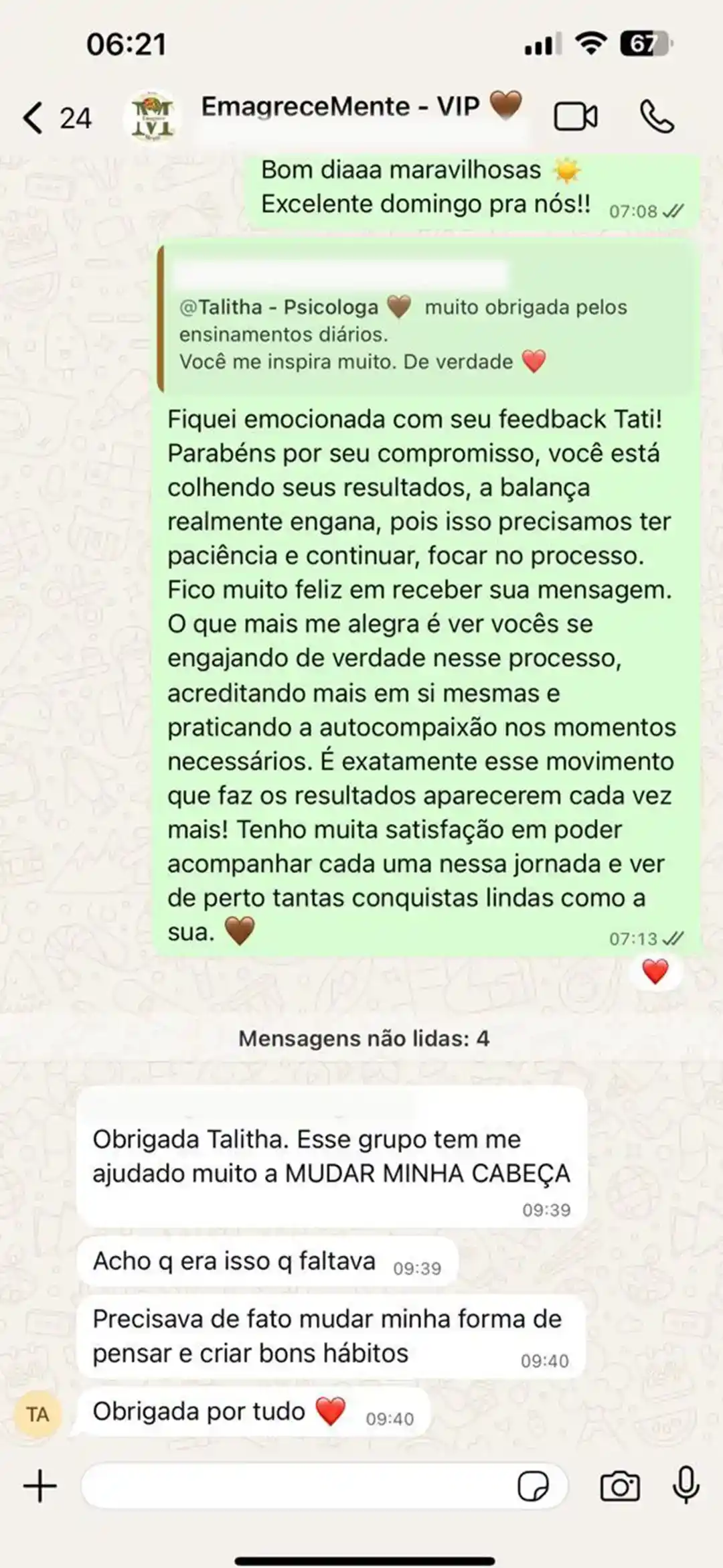Open the camera to send a photo
Image resolution: width=723 pixels, height=1568 pixels.
[x=619, y=1487]
